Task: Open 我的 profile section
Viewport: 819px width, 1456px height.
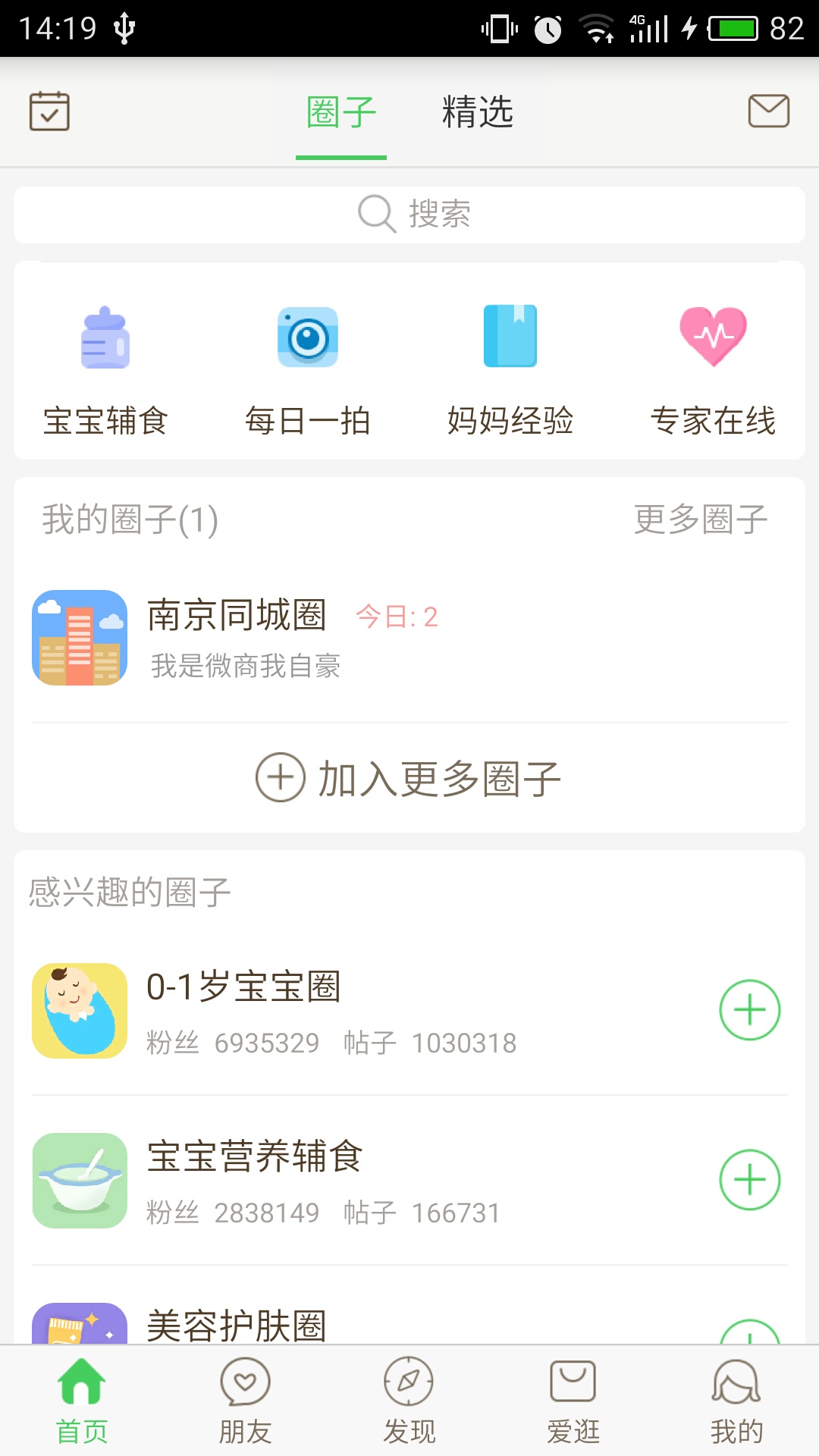Action: point(738,1399)
